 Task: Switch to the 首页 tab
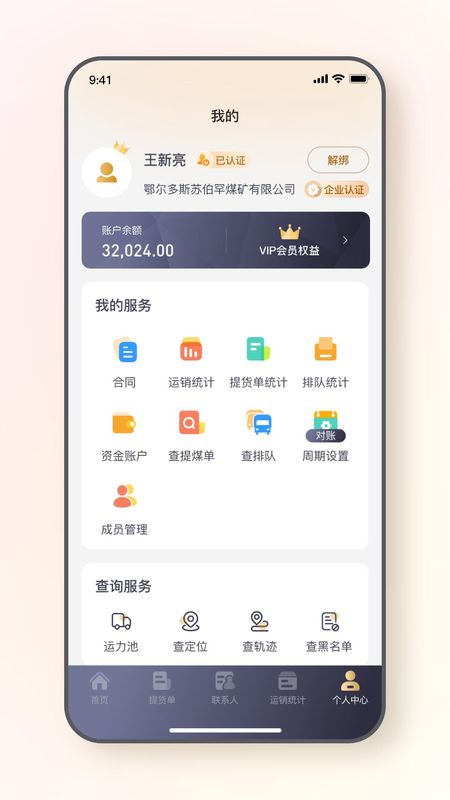pyautogui.click(x=99, y=688)
